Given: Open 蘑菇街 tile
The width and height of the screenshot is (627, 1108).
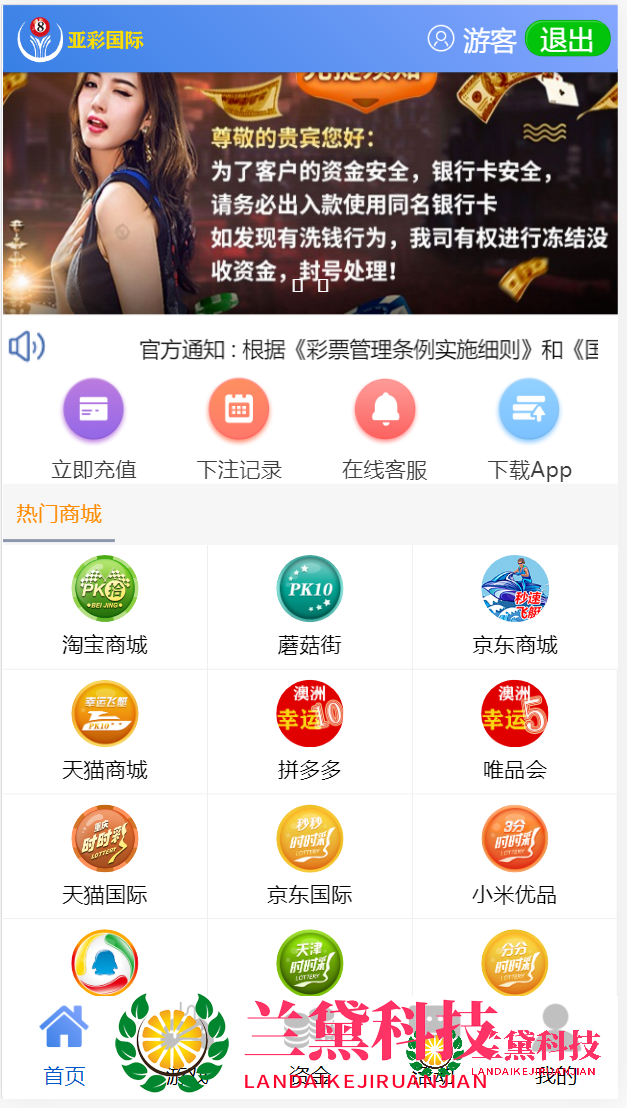Looking at the screenshot, I should [310, 607].
